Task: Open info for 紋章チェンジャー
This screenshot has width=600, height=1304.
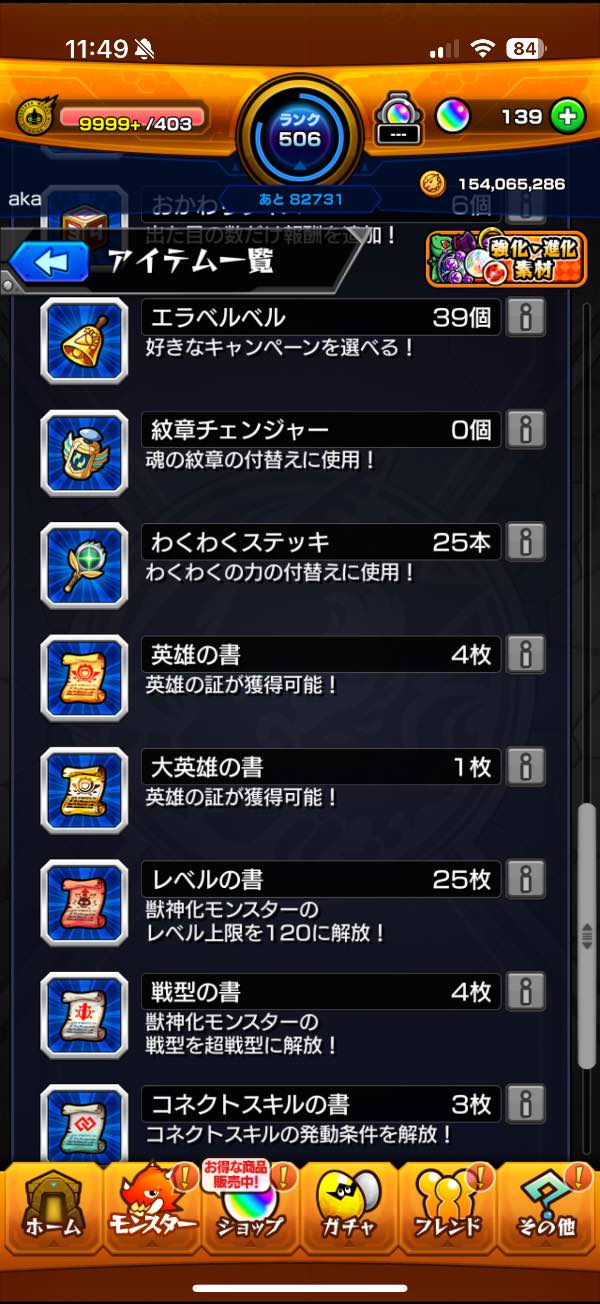Action: click(x=525, y=430)
